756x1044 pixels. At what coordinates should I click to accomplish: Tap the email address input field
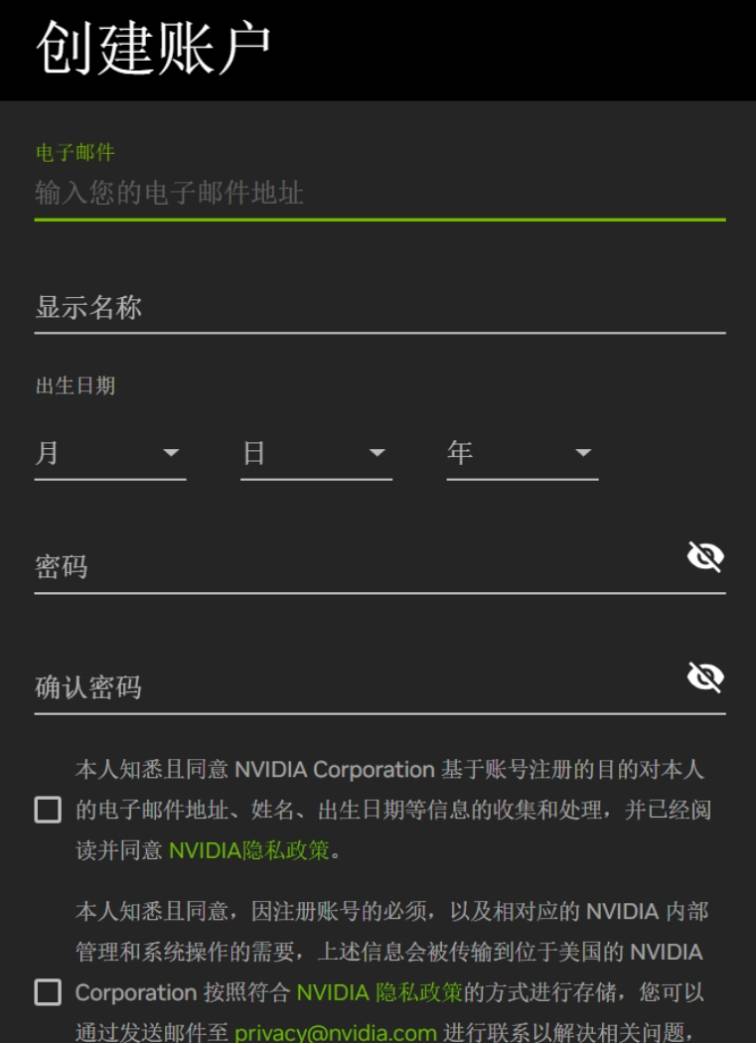coord(378,192)
